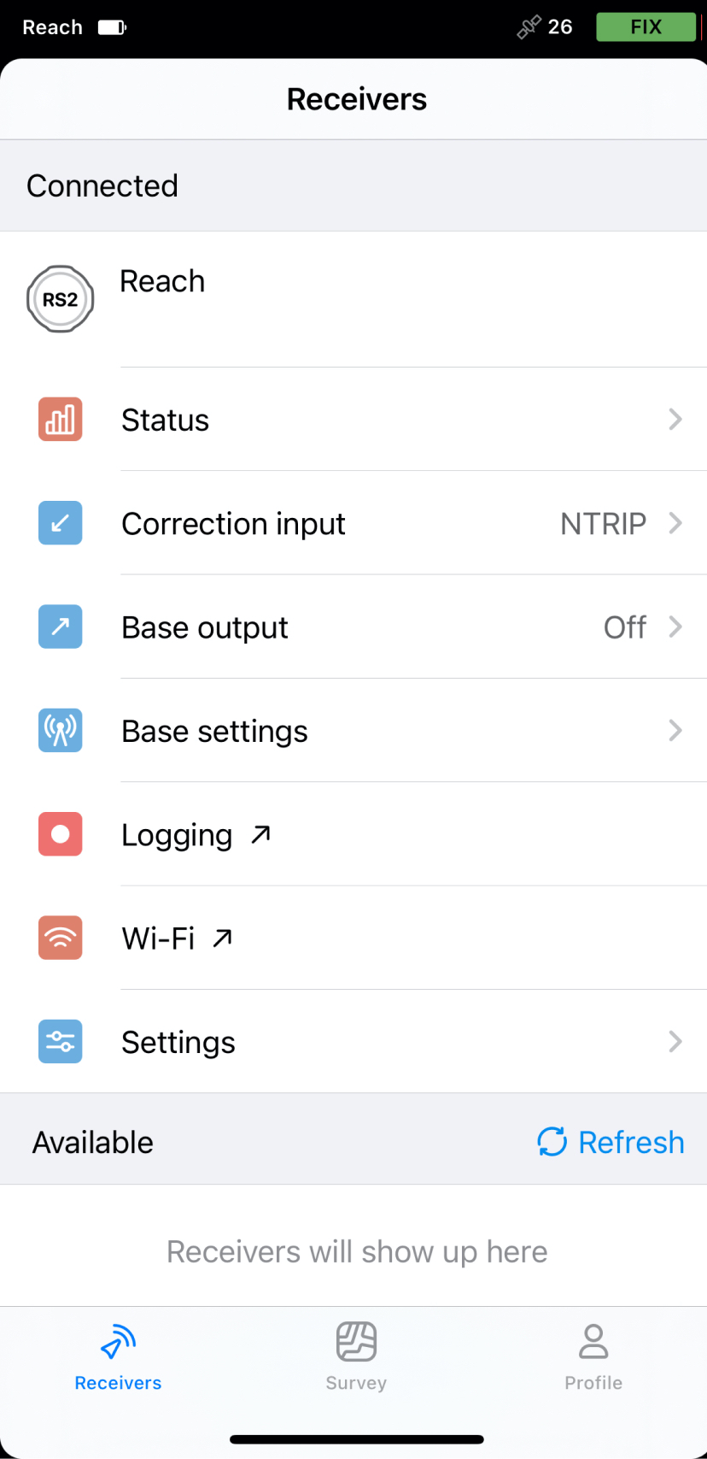Open Correction input settings

[x=353, y=523]
